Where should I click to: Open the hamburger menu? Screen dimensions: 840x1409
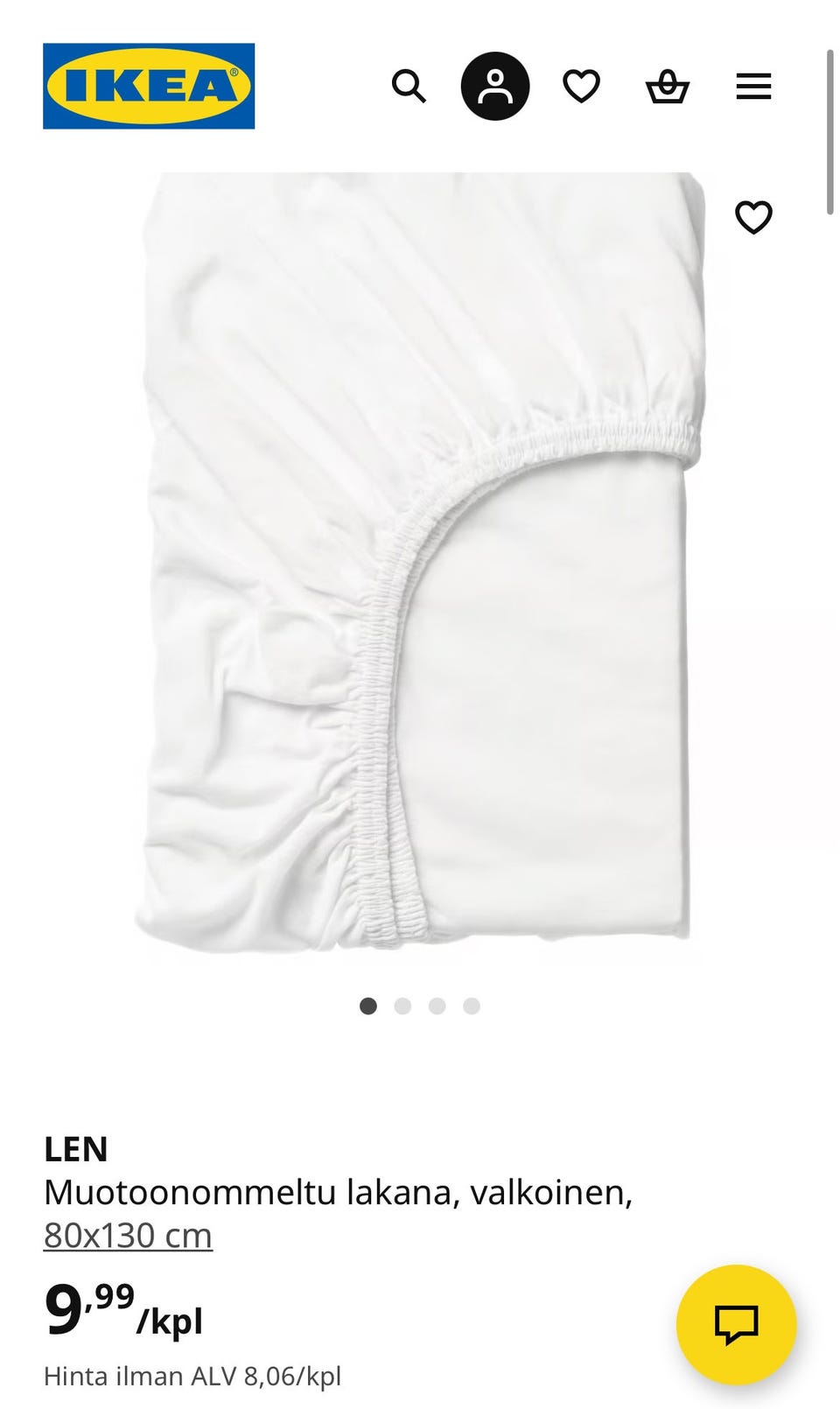753,87
